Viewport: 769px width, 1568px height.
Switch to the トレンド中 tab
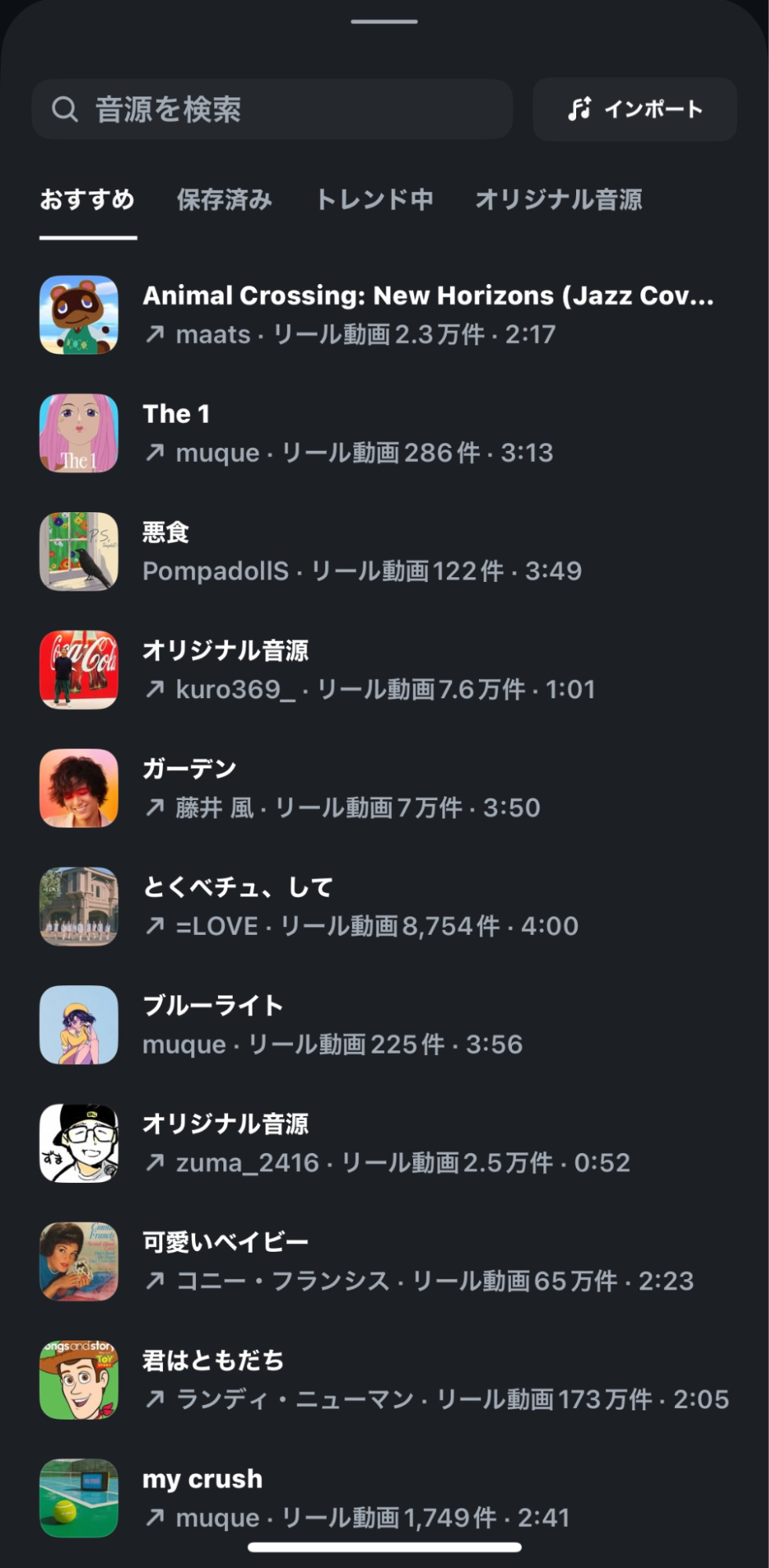pyautogui.click(x=374, y=200)
